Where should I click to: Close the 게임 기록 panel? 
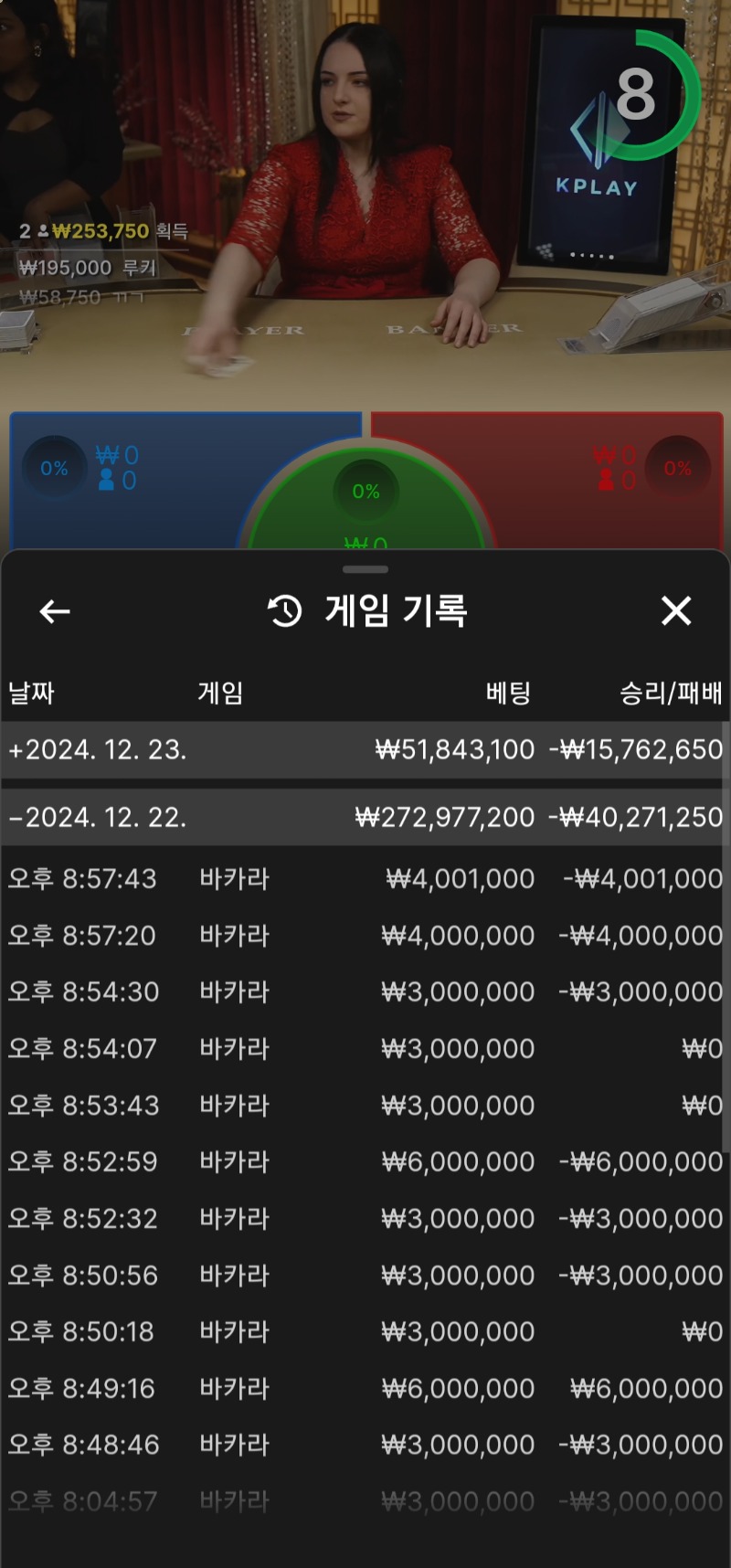coord(676,610)
